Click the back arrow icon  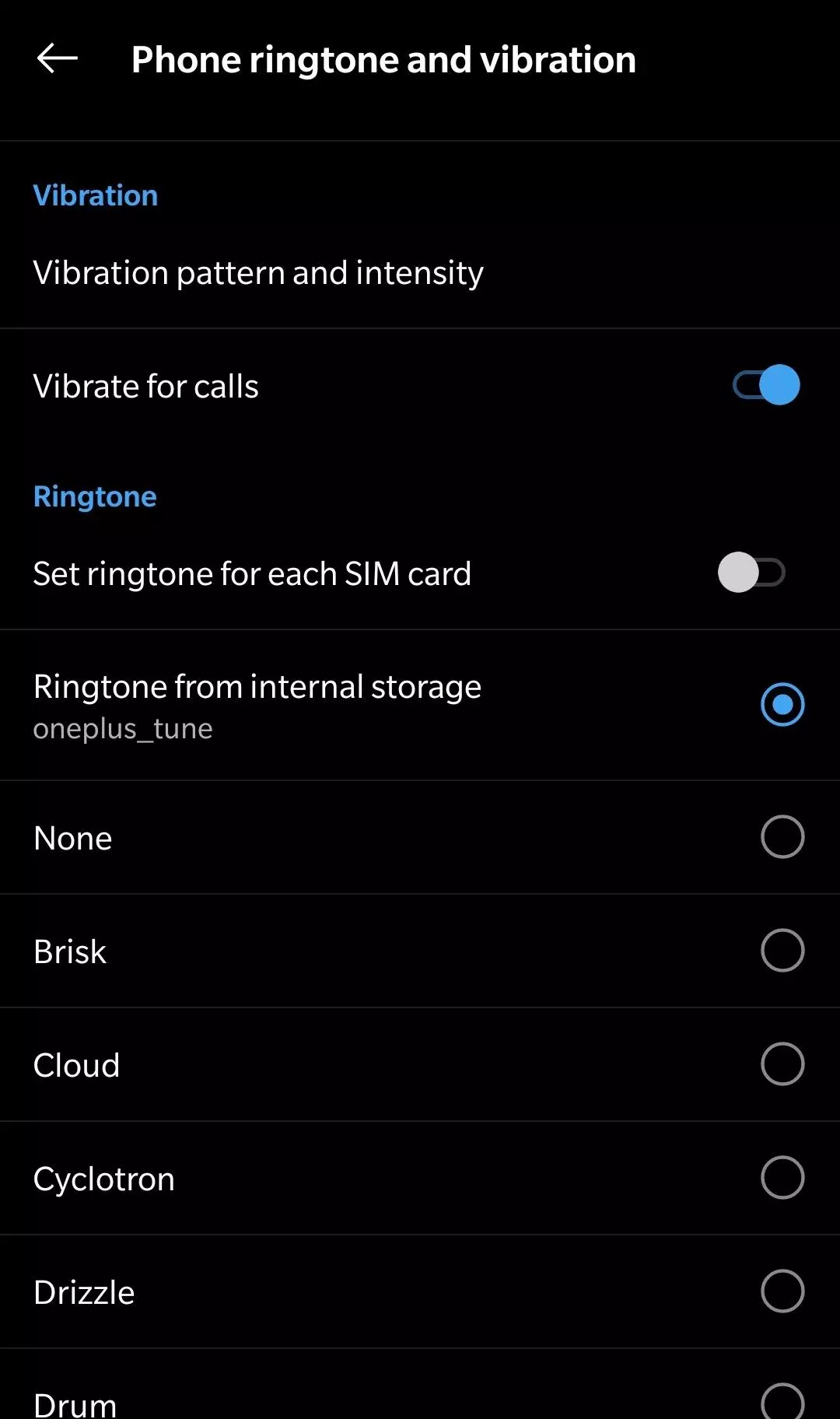click(58, 57)
